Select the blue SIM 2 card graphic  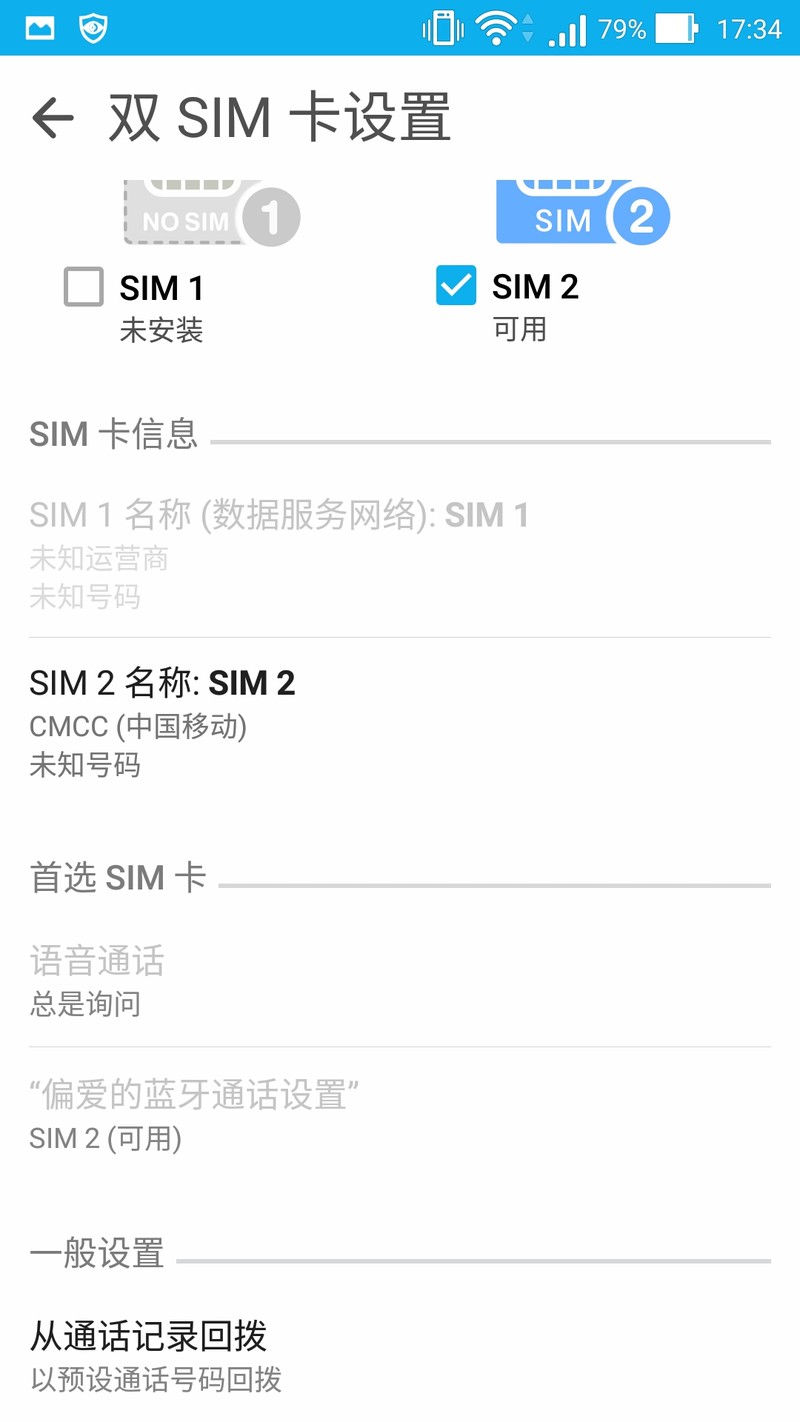(582, 210)
